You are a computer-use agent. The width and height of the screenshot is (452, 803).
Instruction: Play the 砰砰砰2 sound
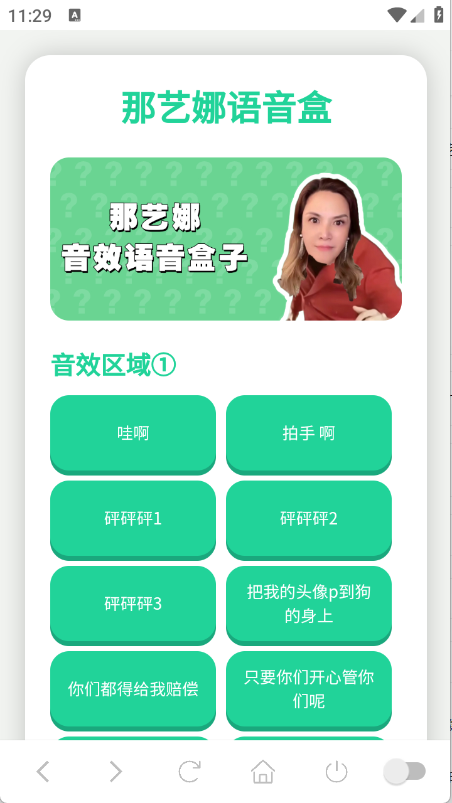click(x=309, y=519)
